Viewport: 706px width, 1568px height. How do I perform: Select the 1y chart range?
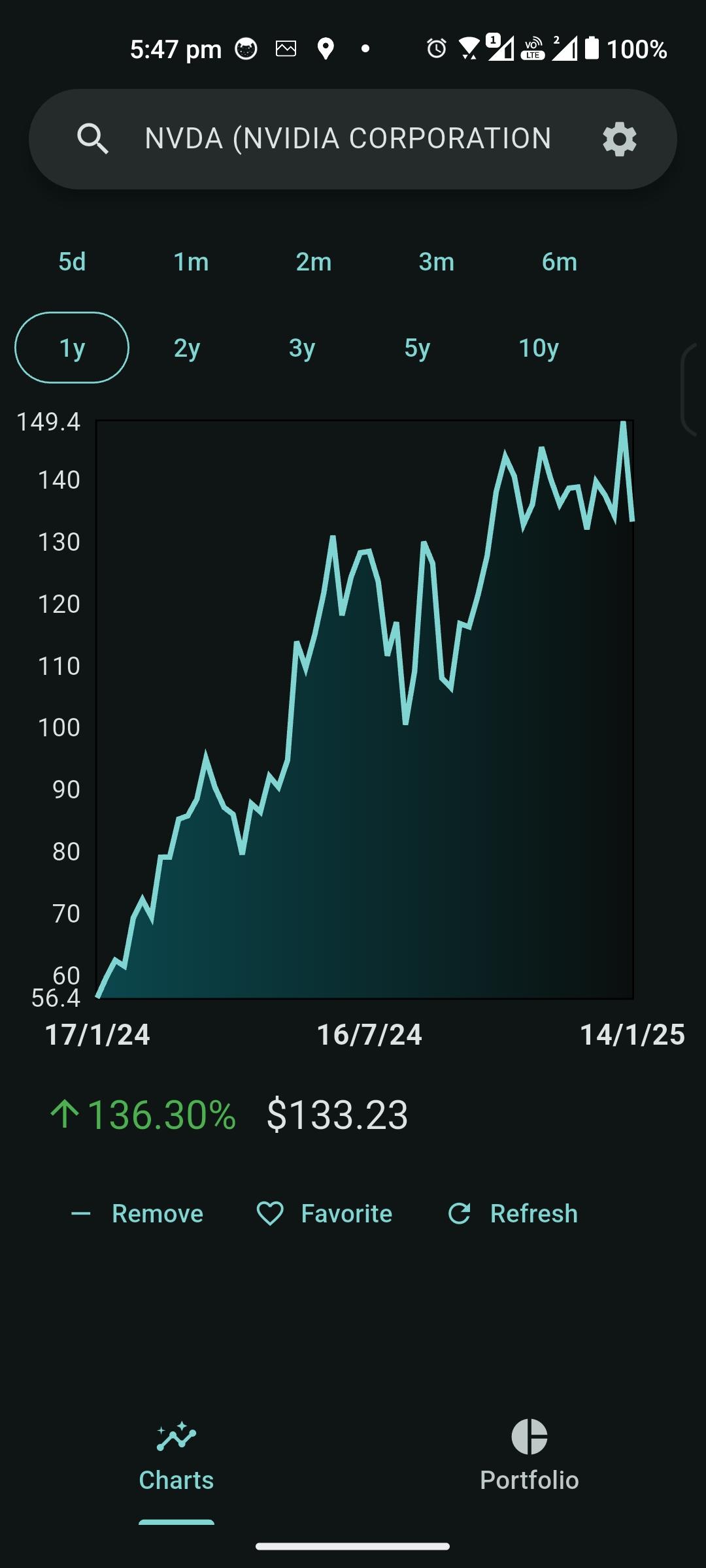(72, 348)
